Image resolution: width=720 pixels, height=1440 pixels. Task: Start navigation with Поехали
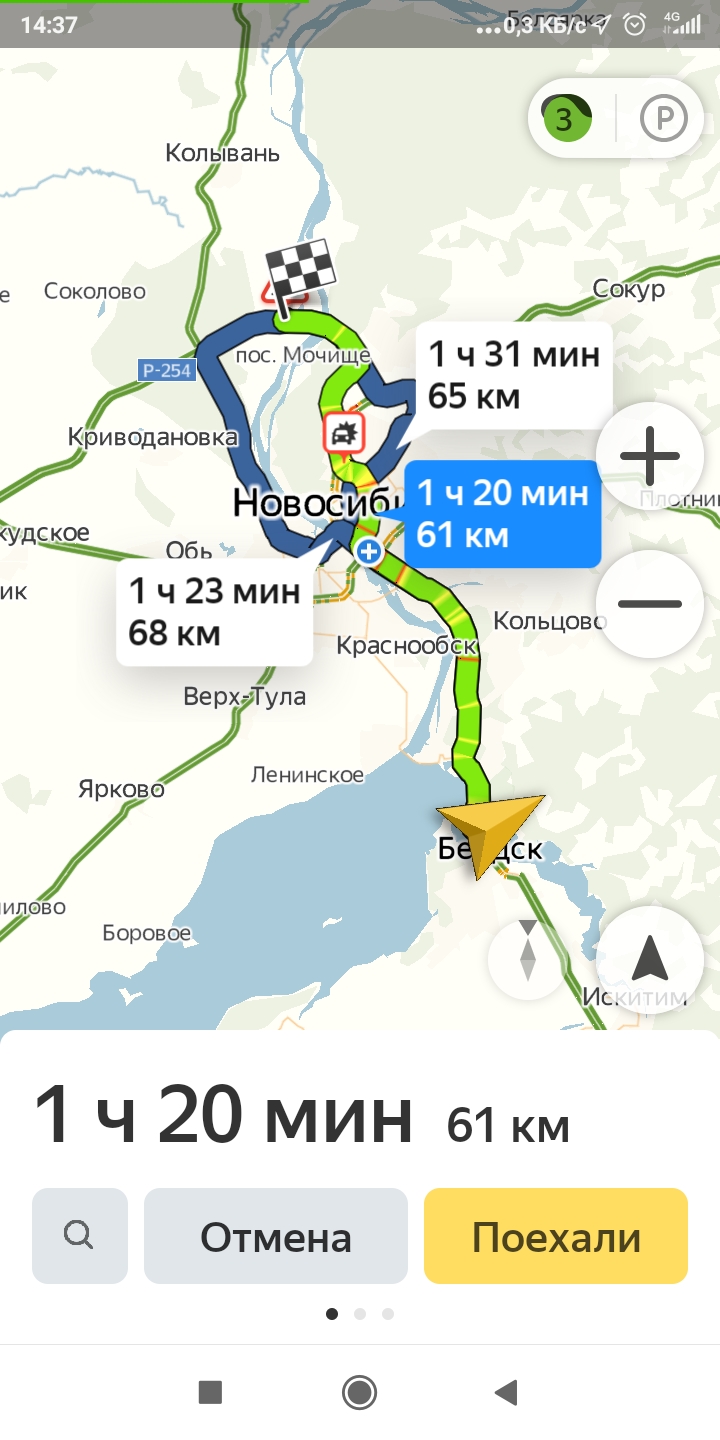[556, 1236]
